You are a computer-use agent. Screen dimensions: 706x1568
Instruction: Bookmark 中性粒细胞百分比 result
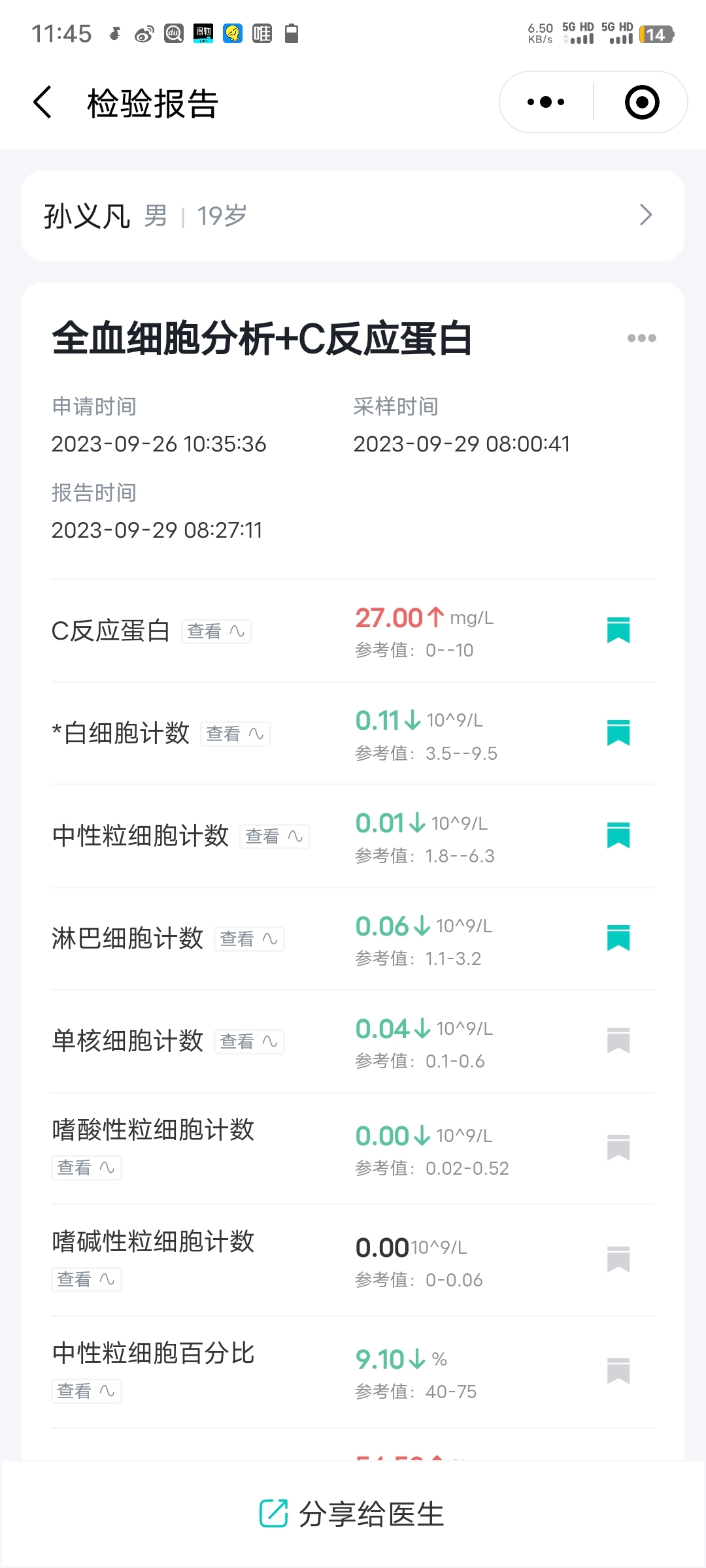(618, 1371)
